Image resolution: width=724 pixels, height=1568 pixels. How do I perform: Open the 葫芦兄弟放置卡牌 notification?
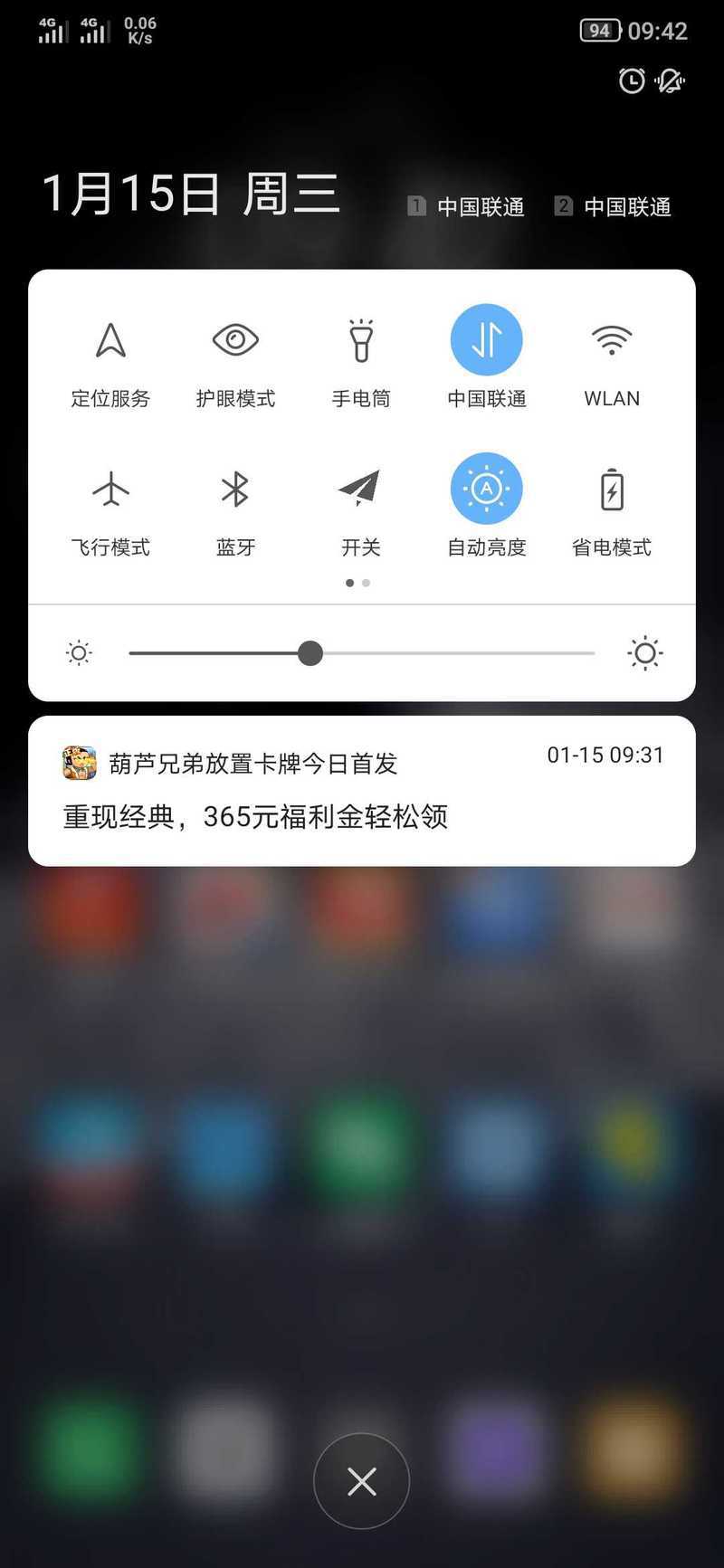click(362, 791)
